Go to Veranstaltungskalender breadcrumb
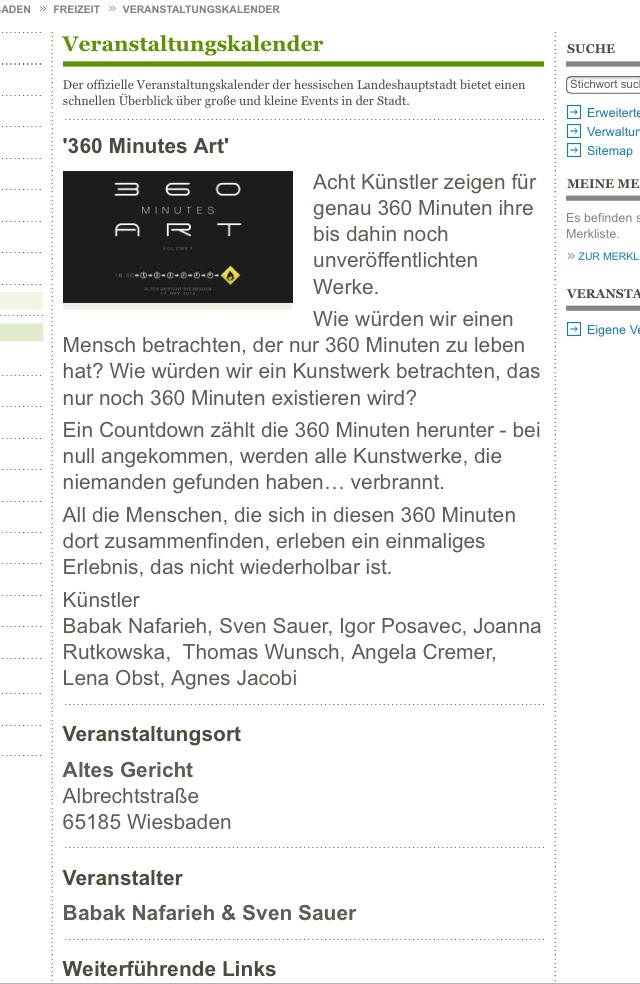640x984 pixels. [x=201, y=9]
